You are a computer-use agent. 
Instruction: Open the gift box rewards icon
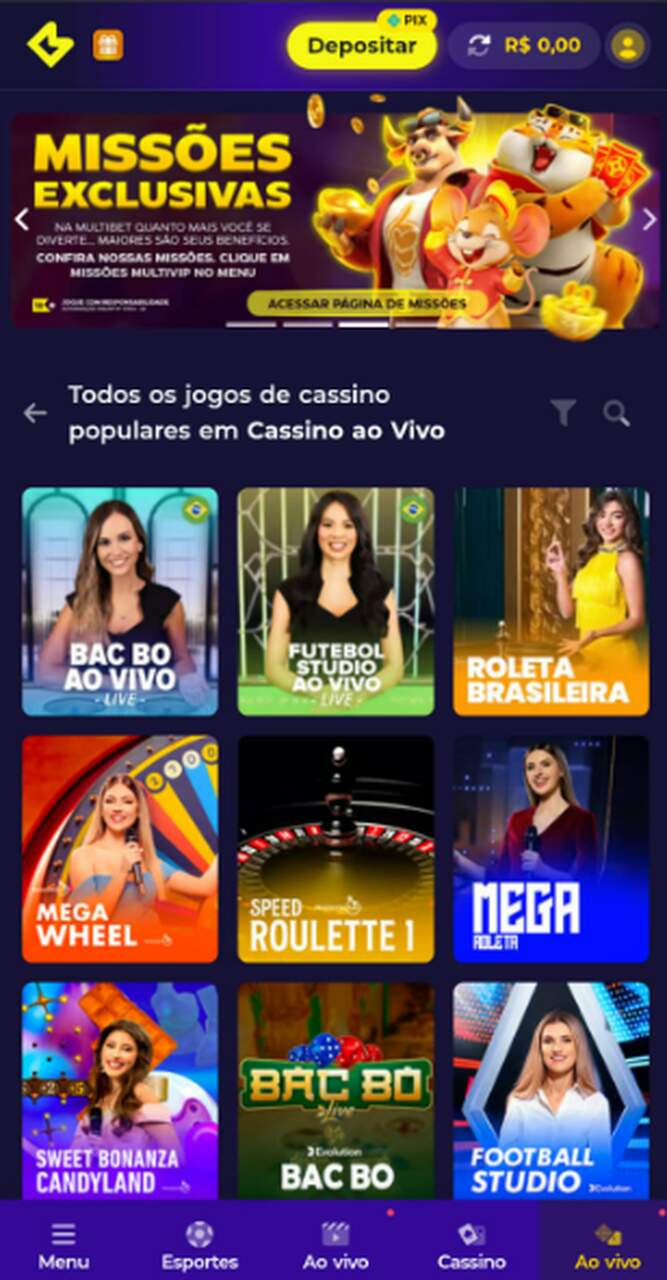[108, 45]
